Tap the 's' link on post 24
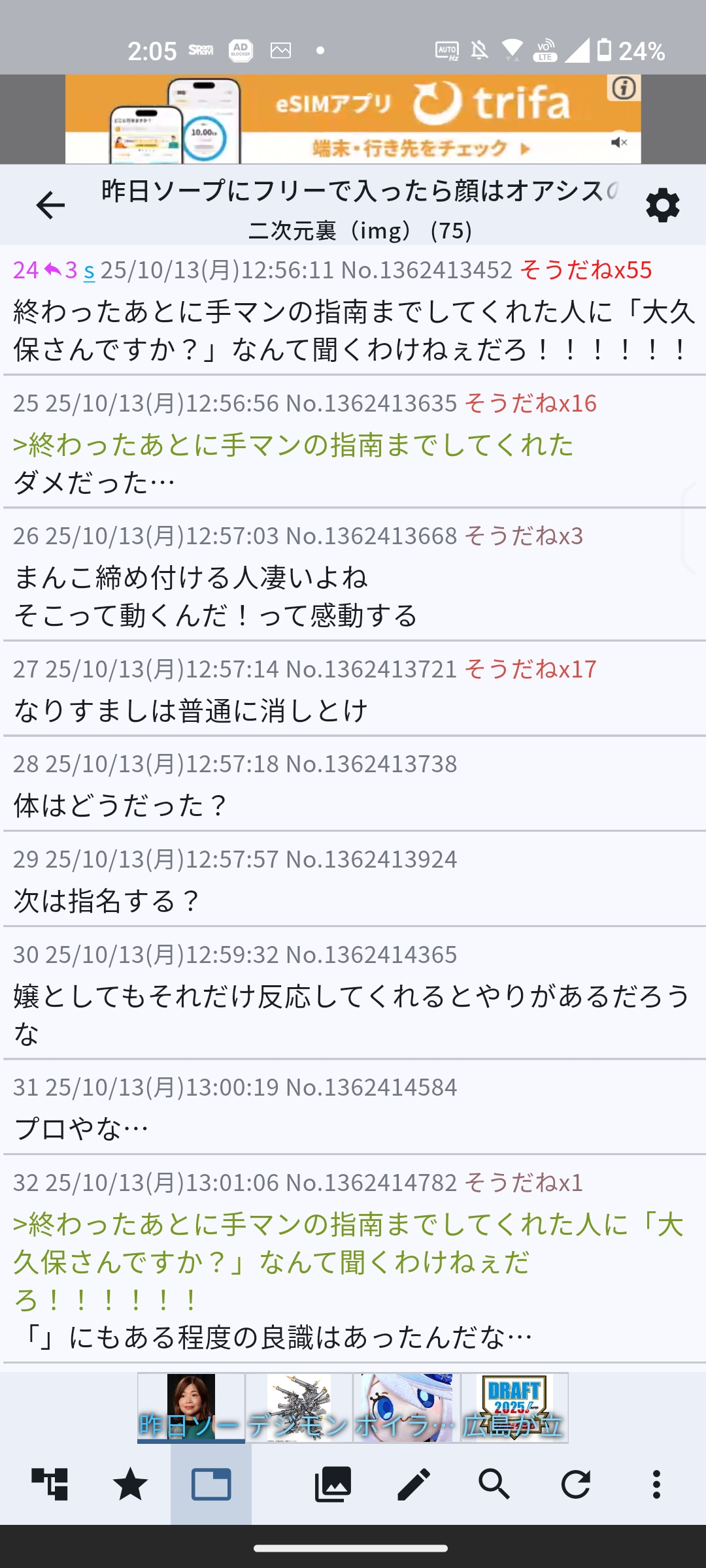This screenshot has width=706, height=1568. (90, 270)
